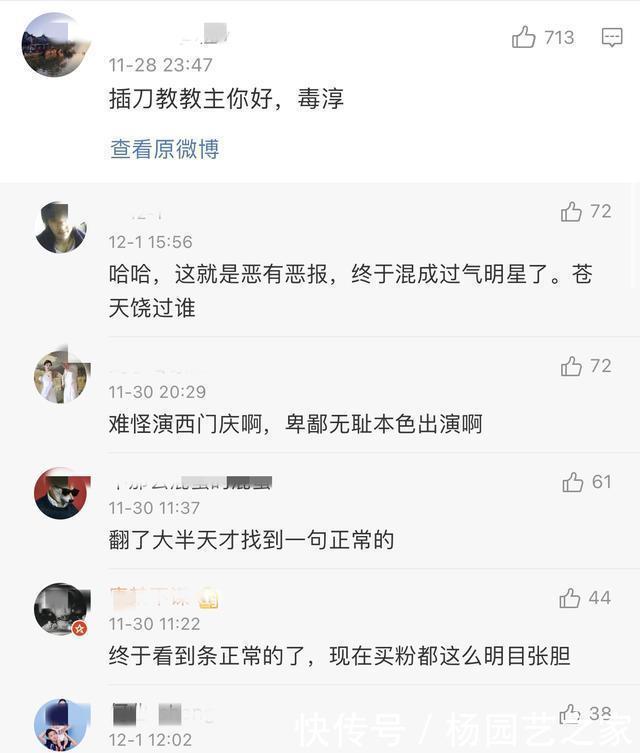640x753 pixels.
Task: Like the comment 翻了大半天才找到一句正常的
Action: [x=572, y=482]
